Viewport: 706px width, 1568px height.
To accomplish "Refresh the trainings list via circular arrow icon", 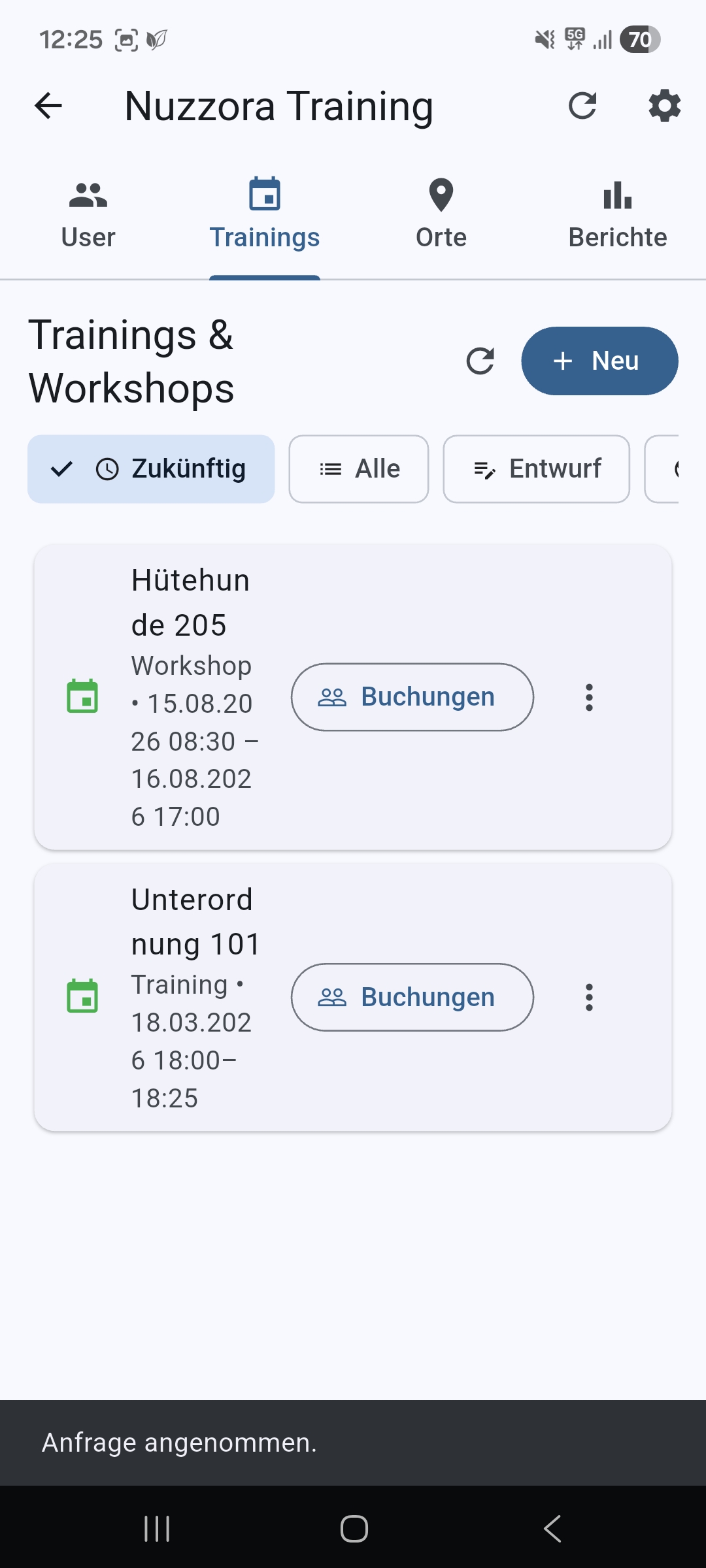I will 480,361.
